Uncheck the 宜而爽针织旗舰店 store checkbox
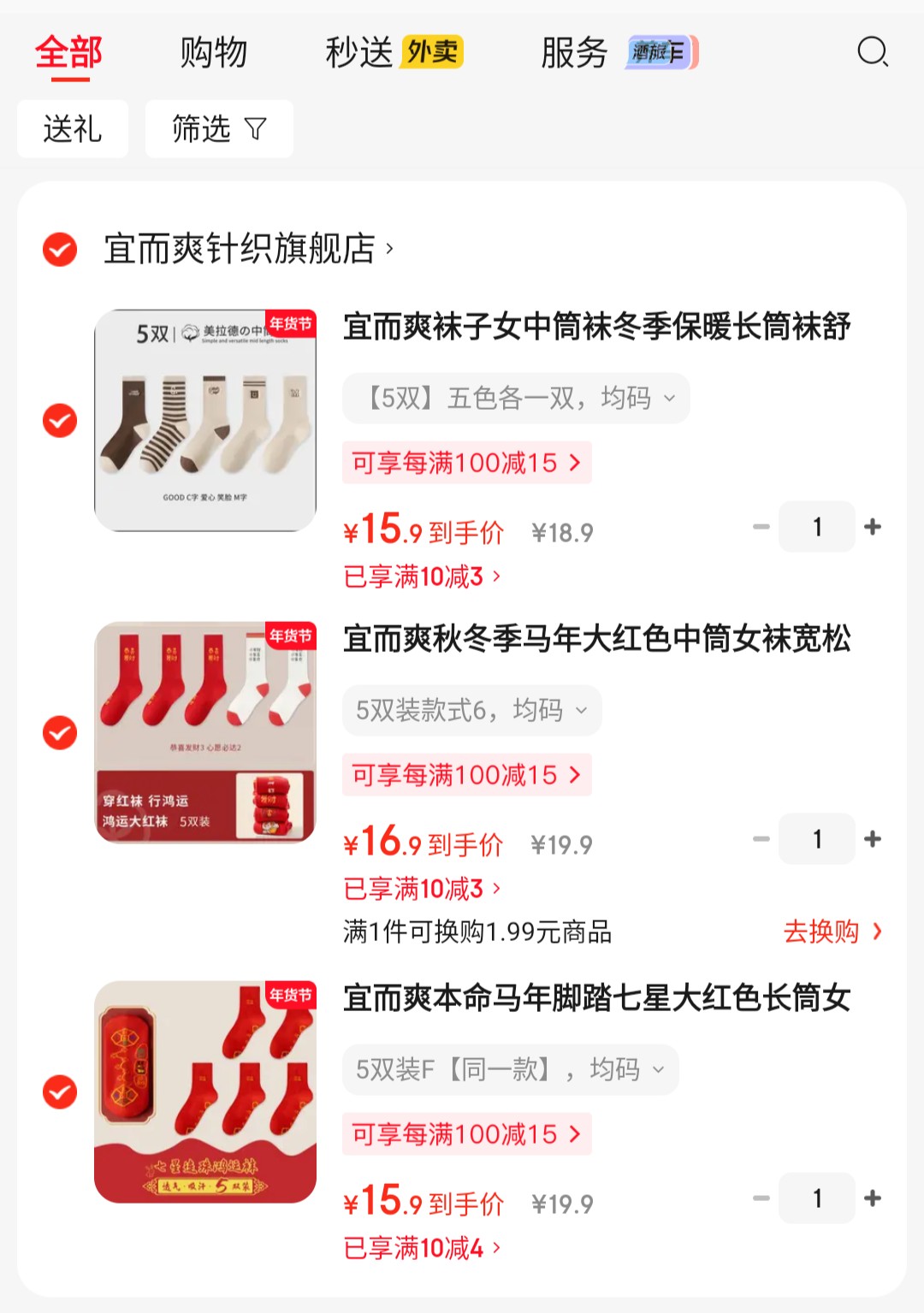The width and height of the screenshot is (924, 1313). tap(60, 249)
